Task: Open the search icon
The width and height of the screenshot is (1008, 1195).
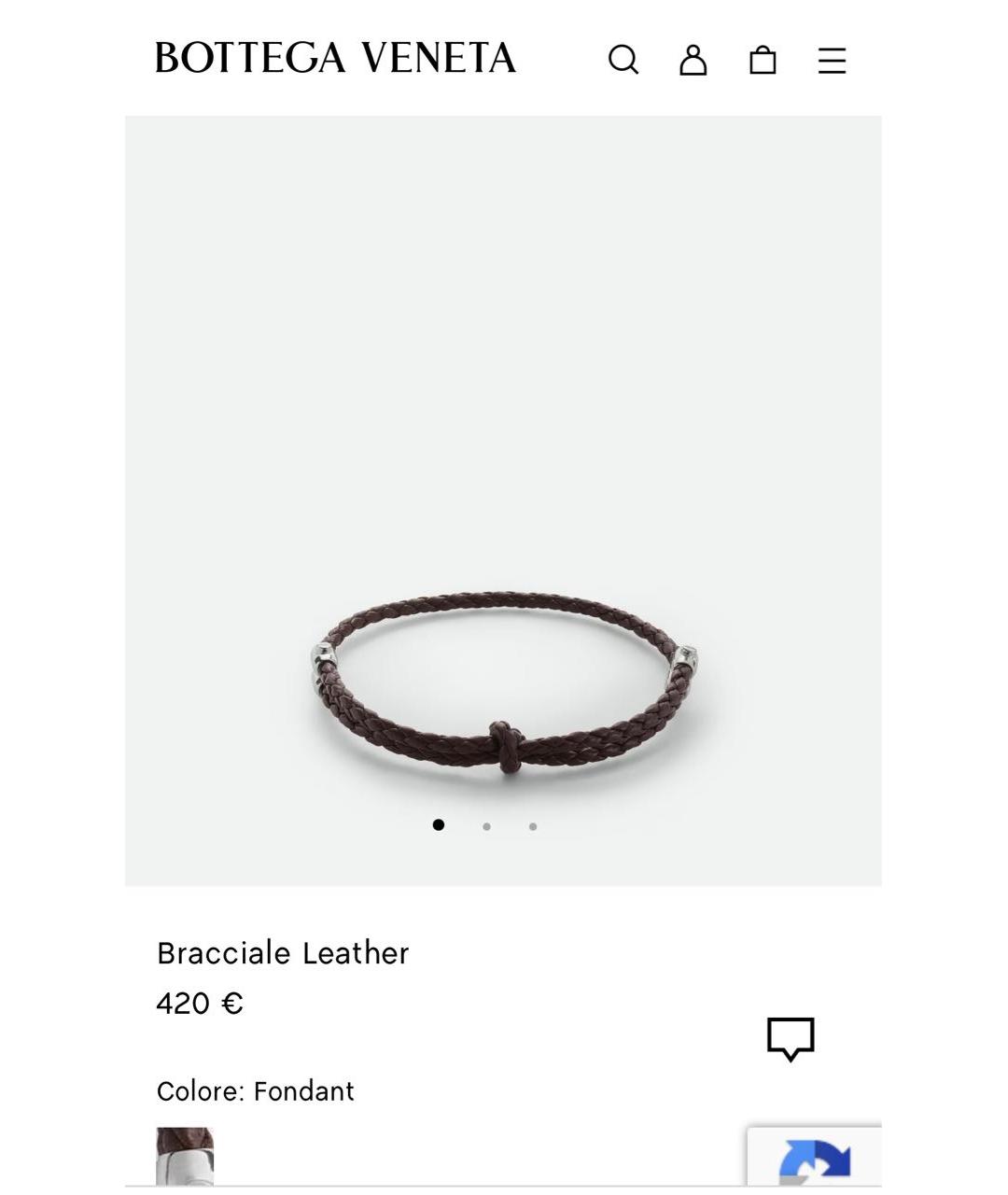Action: 623,61
